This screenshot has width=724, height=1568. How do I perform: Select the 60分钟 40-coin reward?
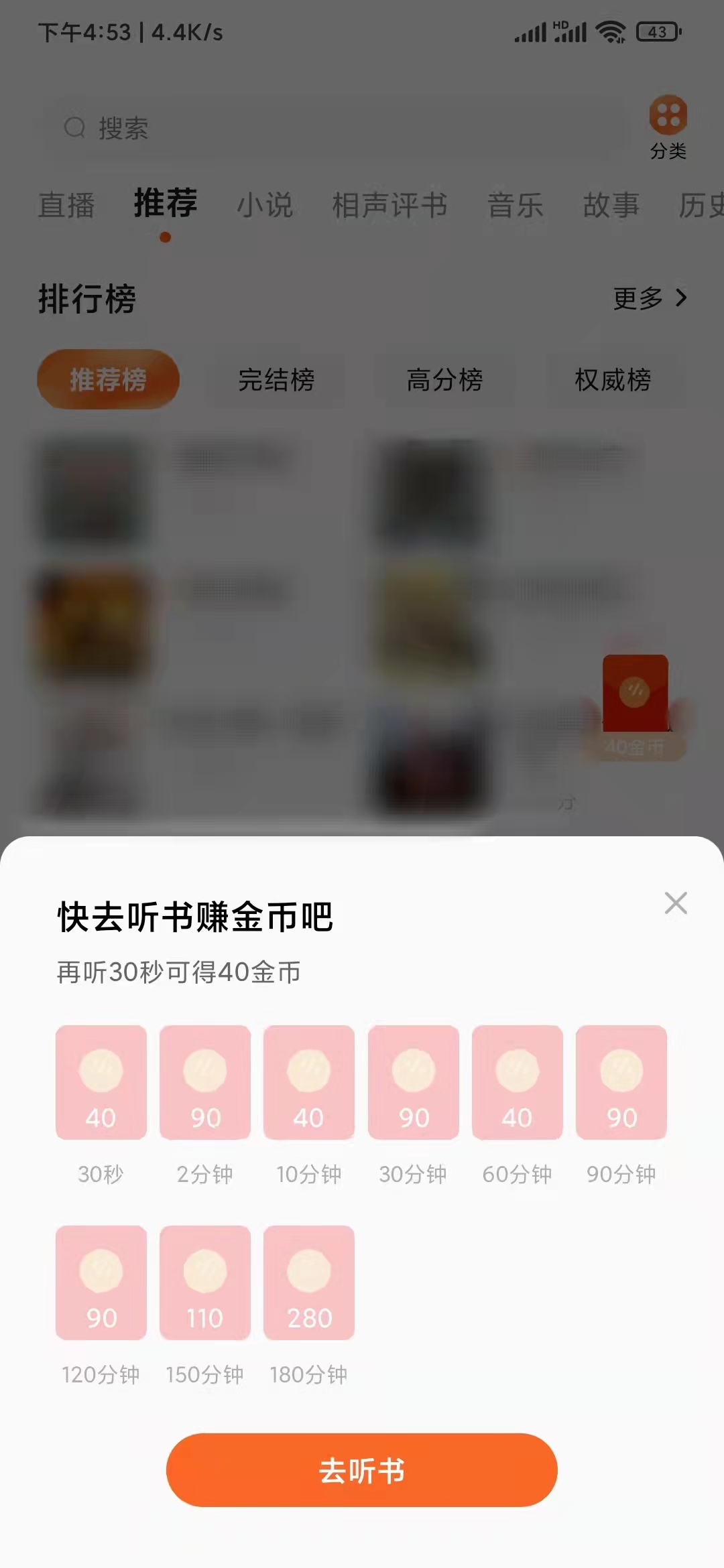tap(518, 1082)
